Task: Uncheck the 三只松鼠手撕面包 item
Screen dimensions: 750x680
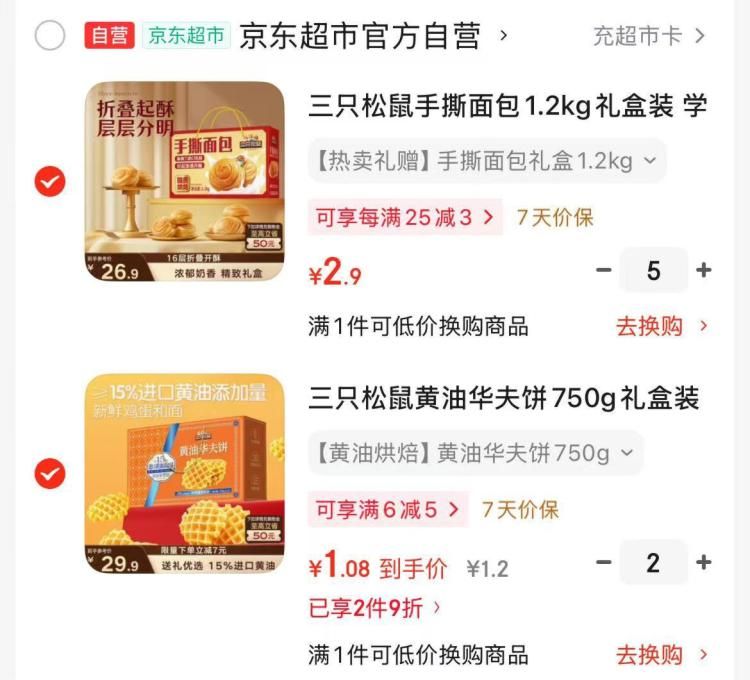Action: click(50, 181)
